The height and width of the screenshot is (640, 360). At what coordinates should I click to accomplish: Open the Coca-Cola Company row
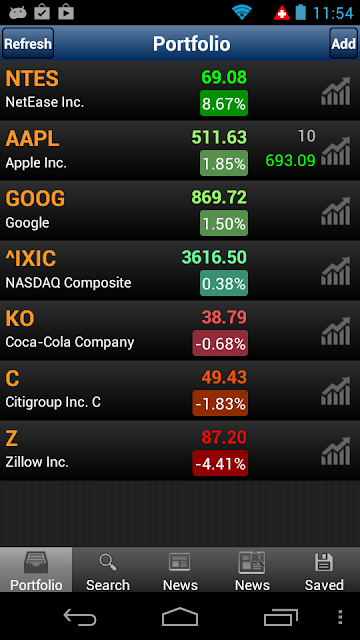180,330
